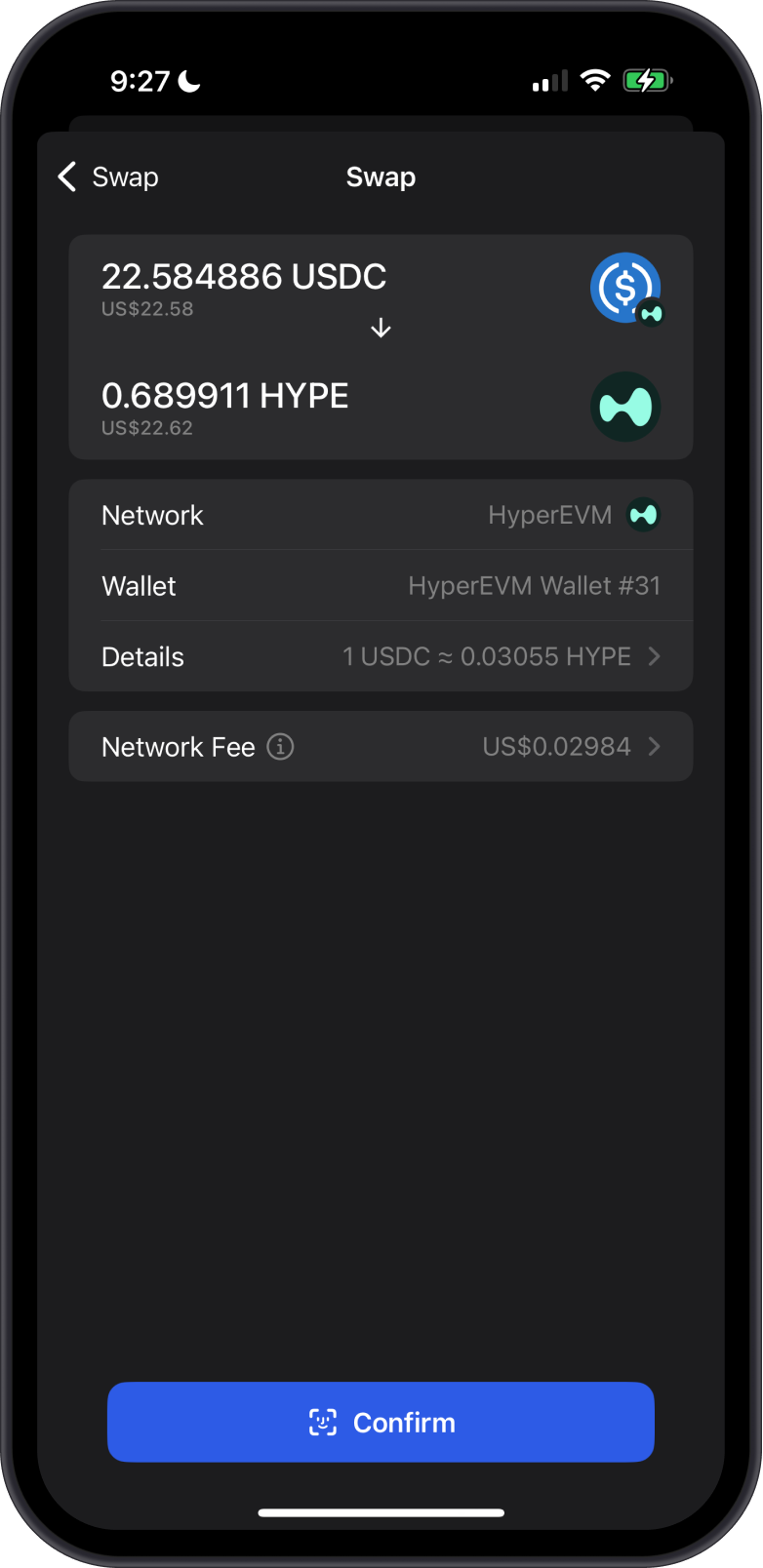Tap the 22.584886 USDC amount field
Screen dimensions: 763x1568
[245, 276]
